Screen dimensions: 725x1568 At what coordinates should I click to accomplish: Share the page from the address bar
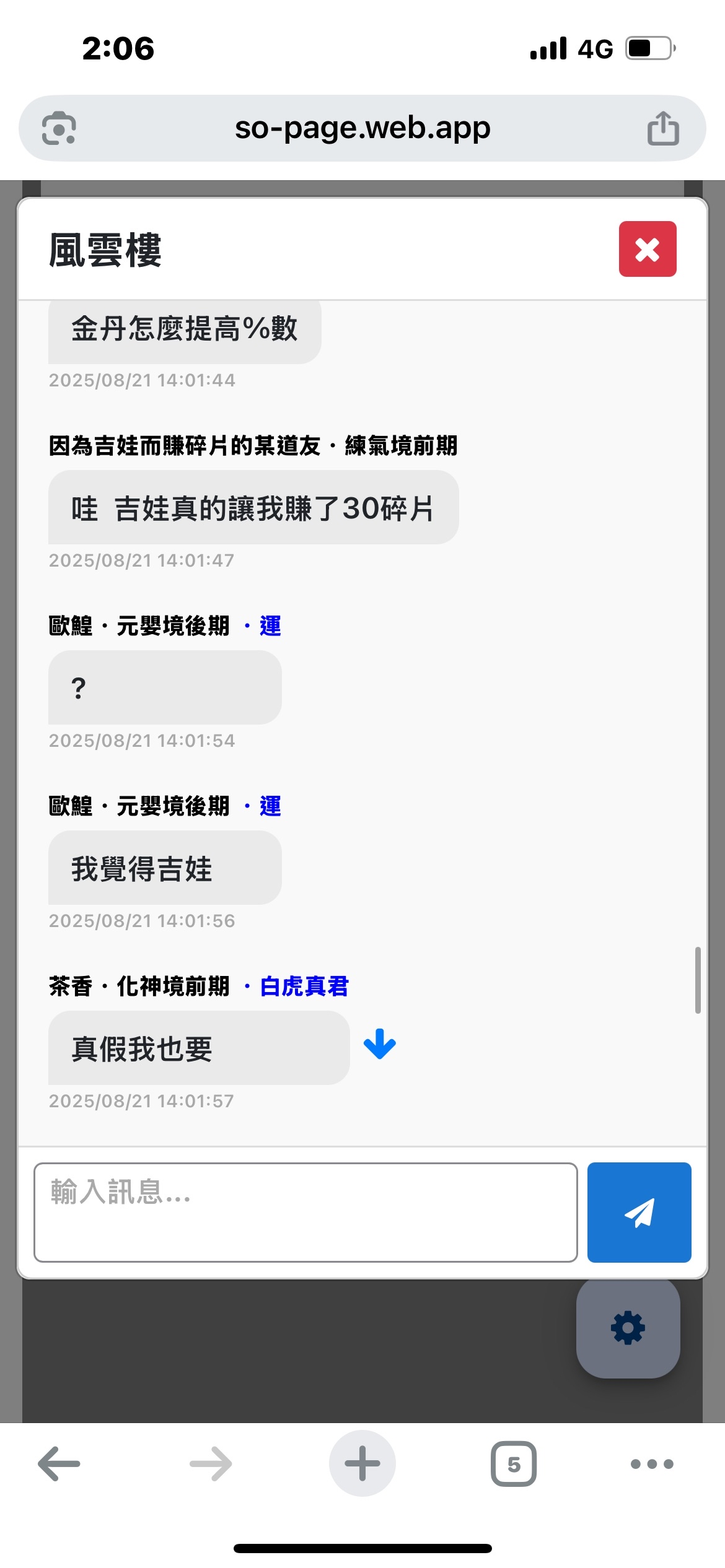(662, 128)
